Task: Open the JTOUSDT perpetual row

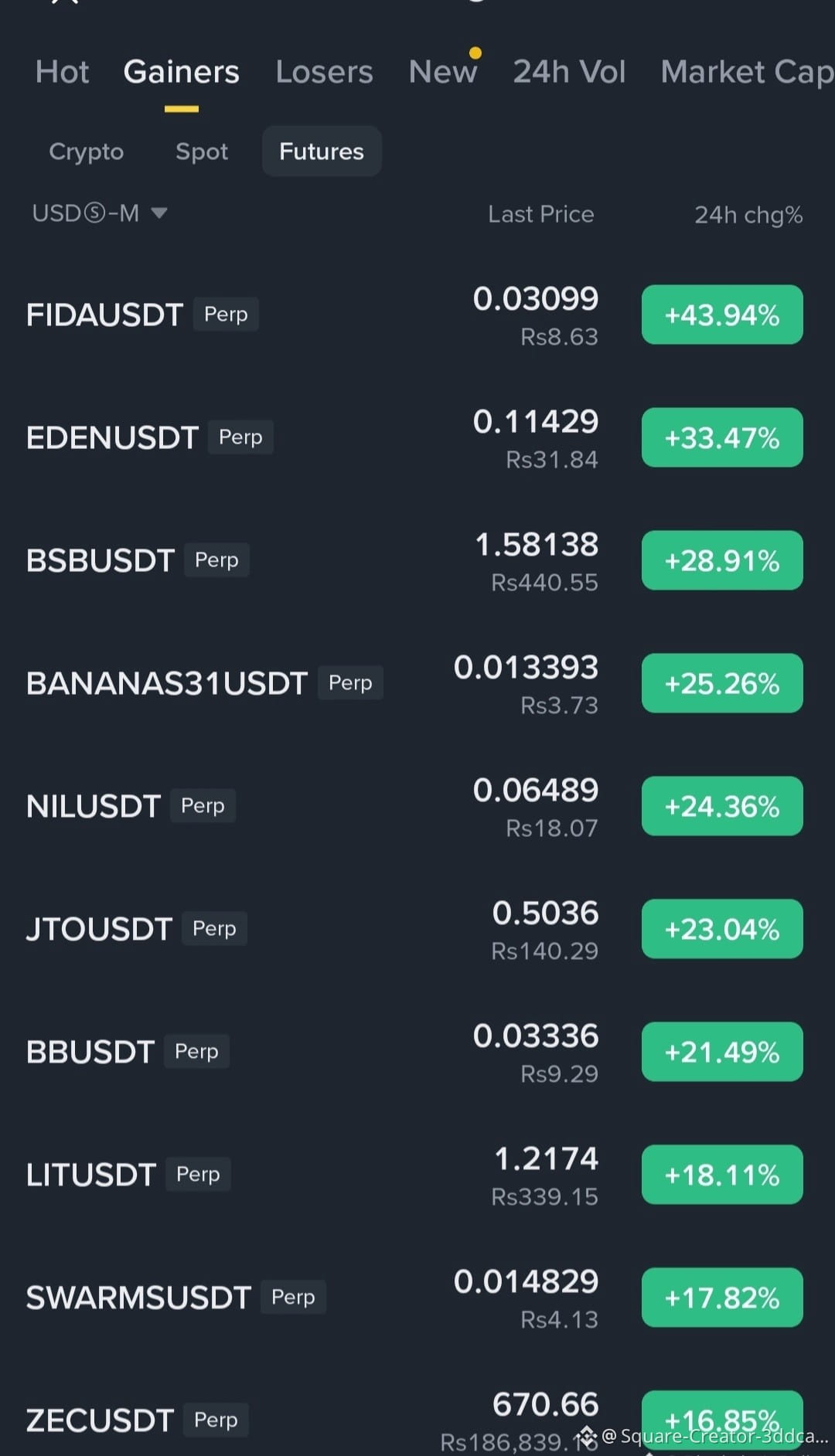Action: point(417,930)
